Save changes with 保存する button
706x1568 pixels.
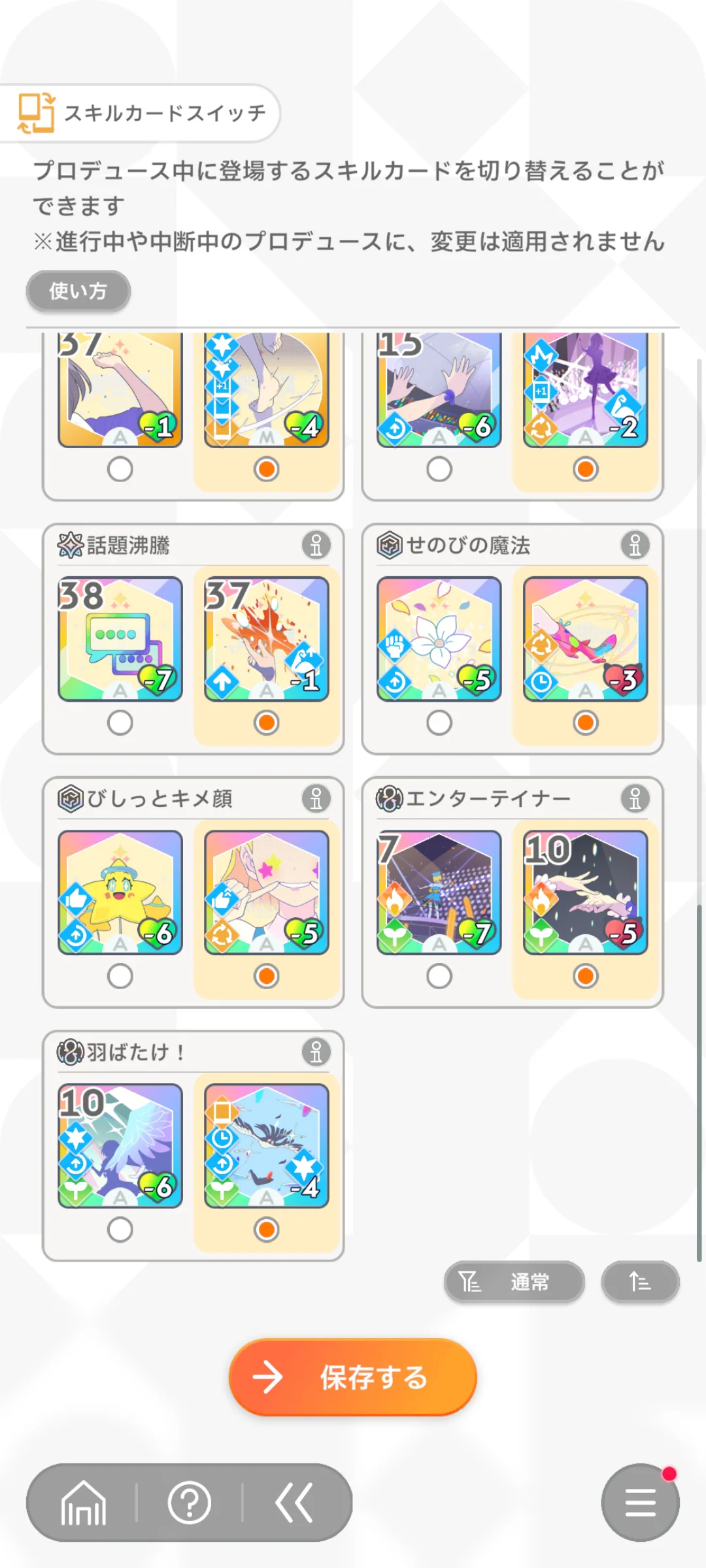353,1377
